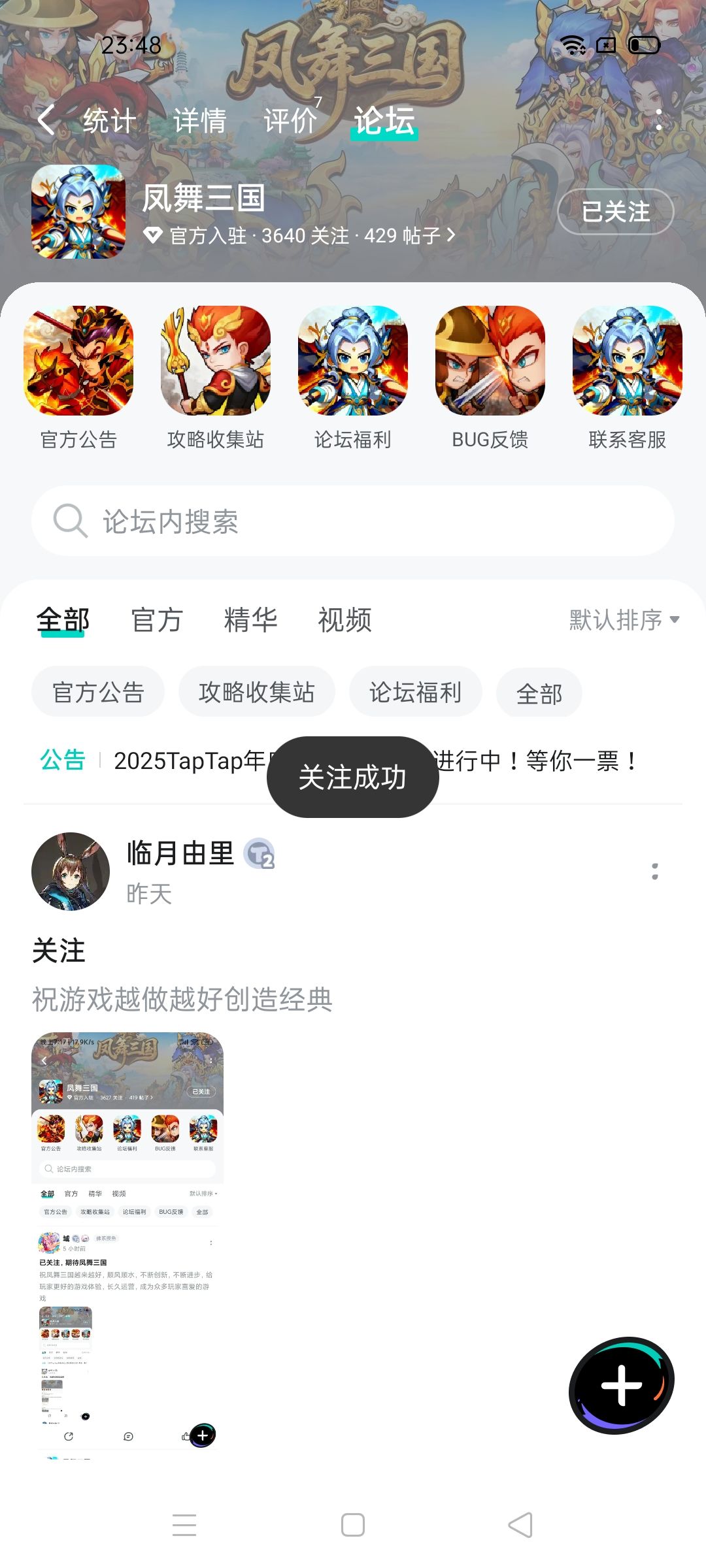Filter posts by the 官方 tab
Image resolution: width=706 pixels, height=1568 pixels.
click(x=156, y=619)
